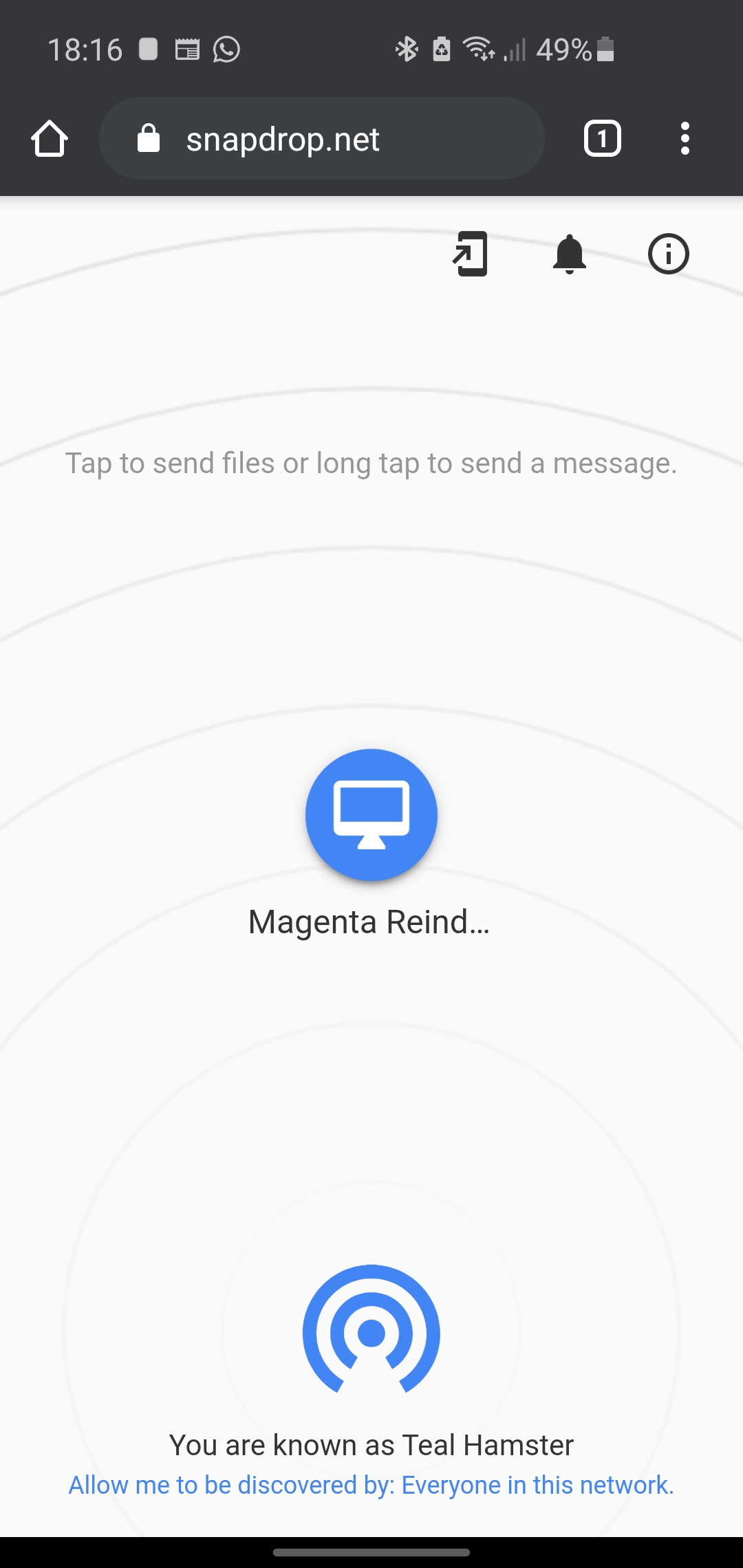
Task: Tap the install app icon
Action: (470, 254)
